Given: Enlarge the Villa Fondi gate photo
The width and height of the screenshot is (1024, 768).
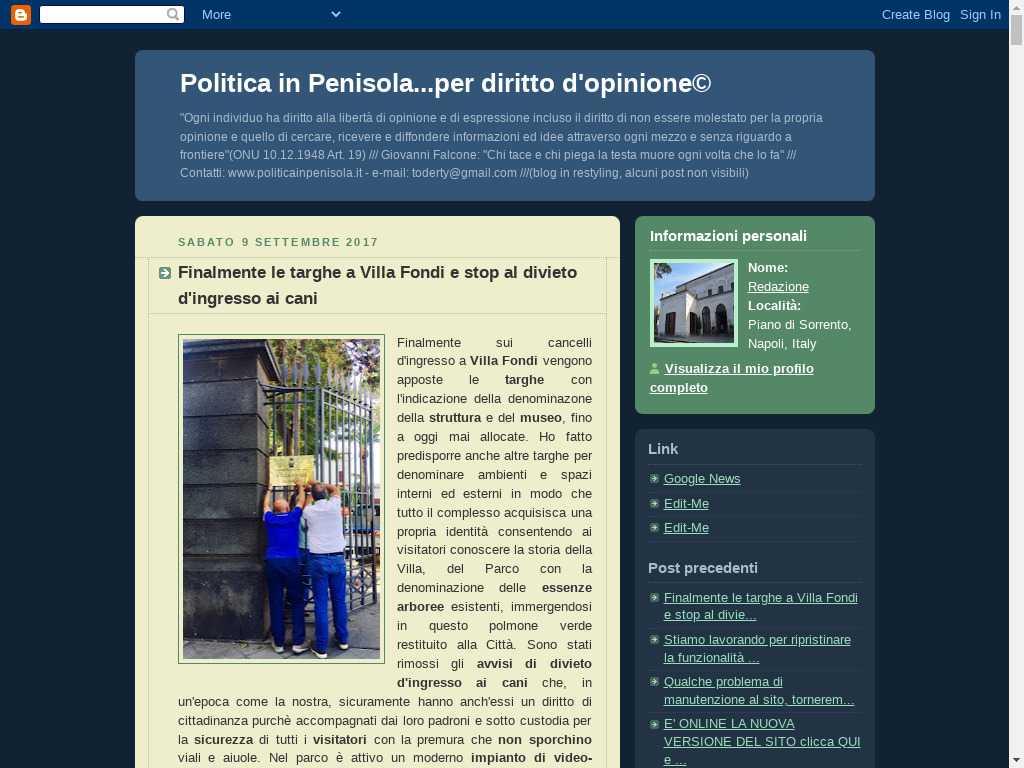Looking at the screenshot, I should tap(281, 498).
